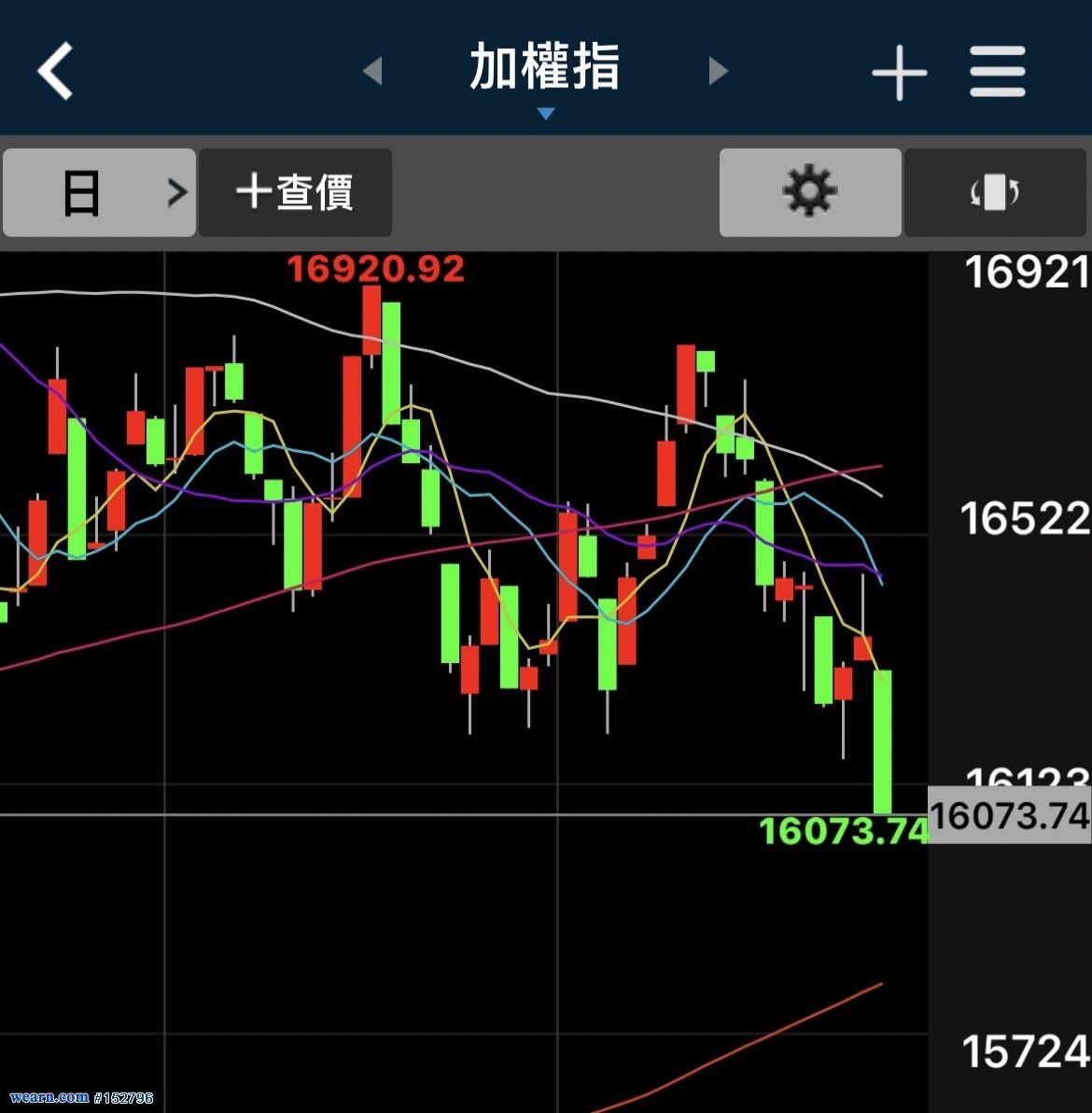Add via the plus icon

(x=899, y=72)
